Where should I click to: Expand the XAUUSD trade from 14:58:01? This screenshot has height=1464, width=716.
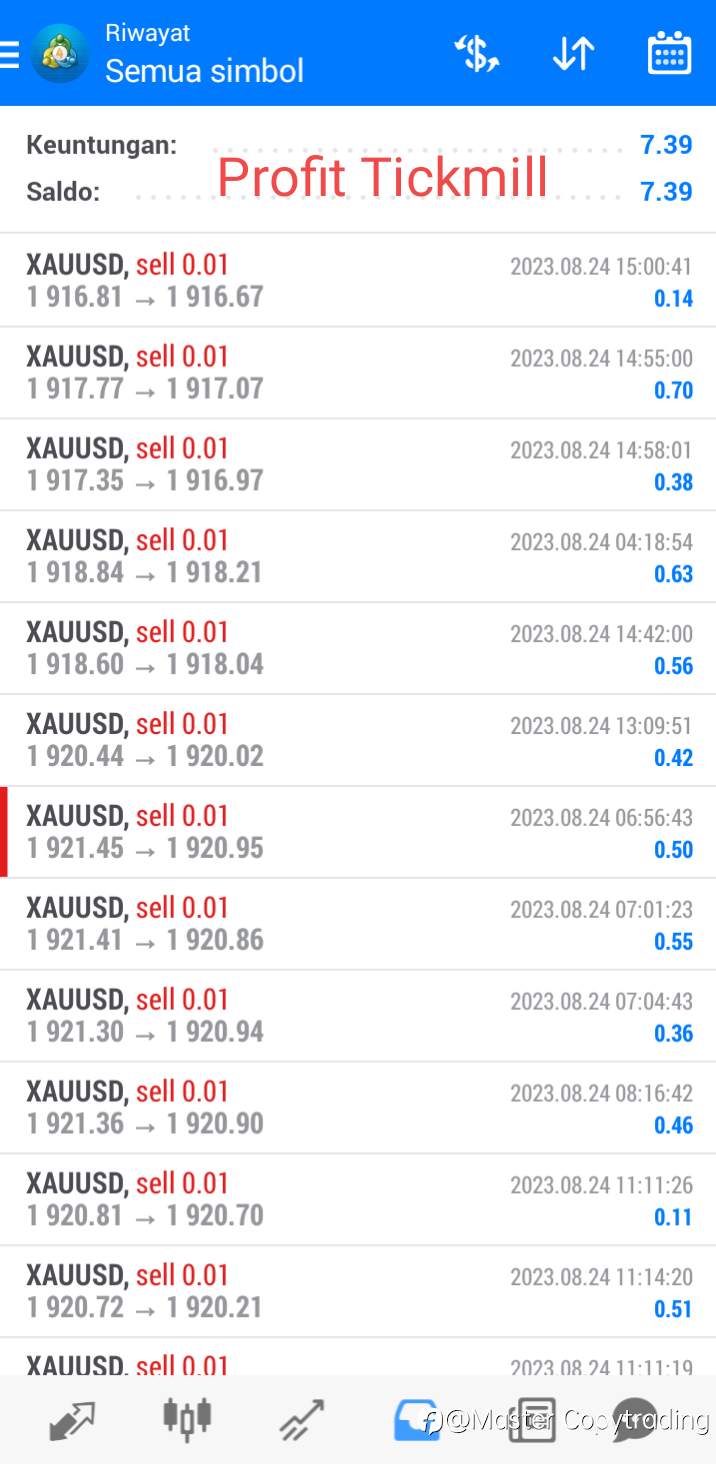(x=358, y=464)
